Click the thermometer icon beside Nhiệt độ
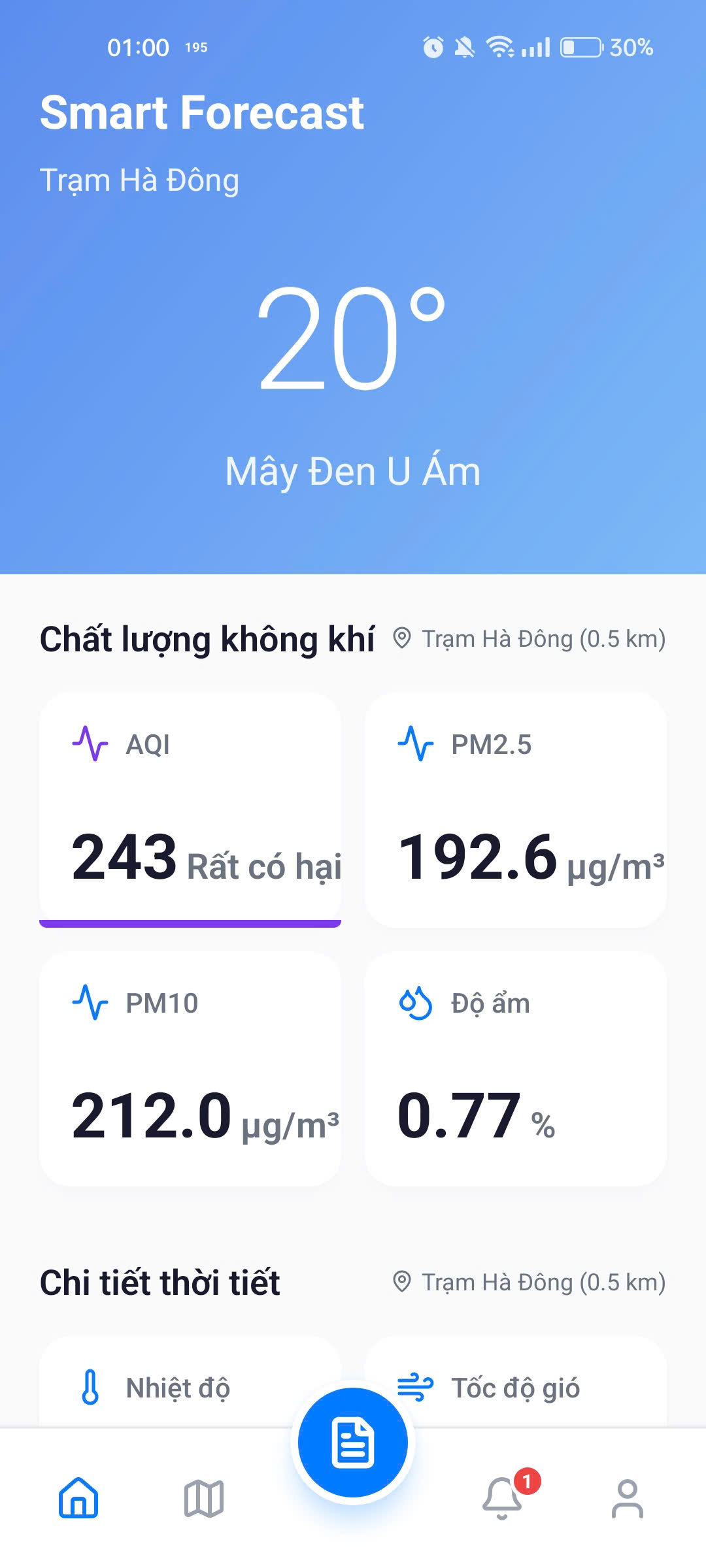 (x=92, y=1388)
